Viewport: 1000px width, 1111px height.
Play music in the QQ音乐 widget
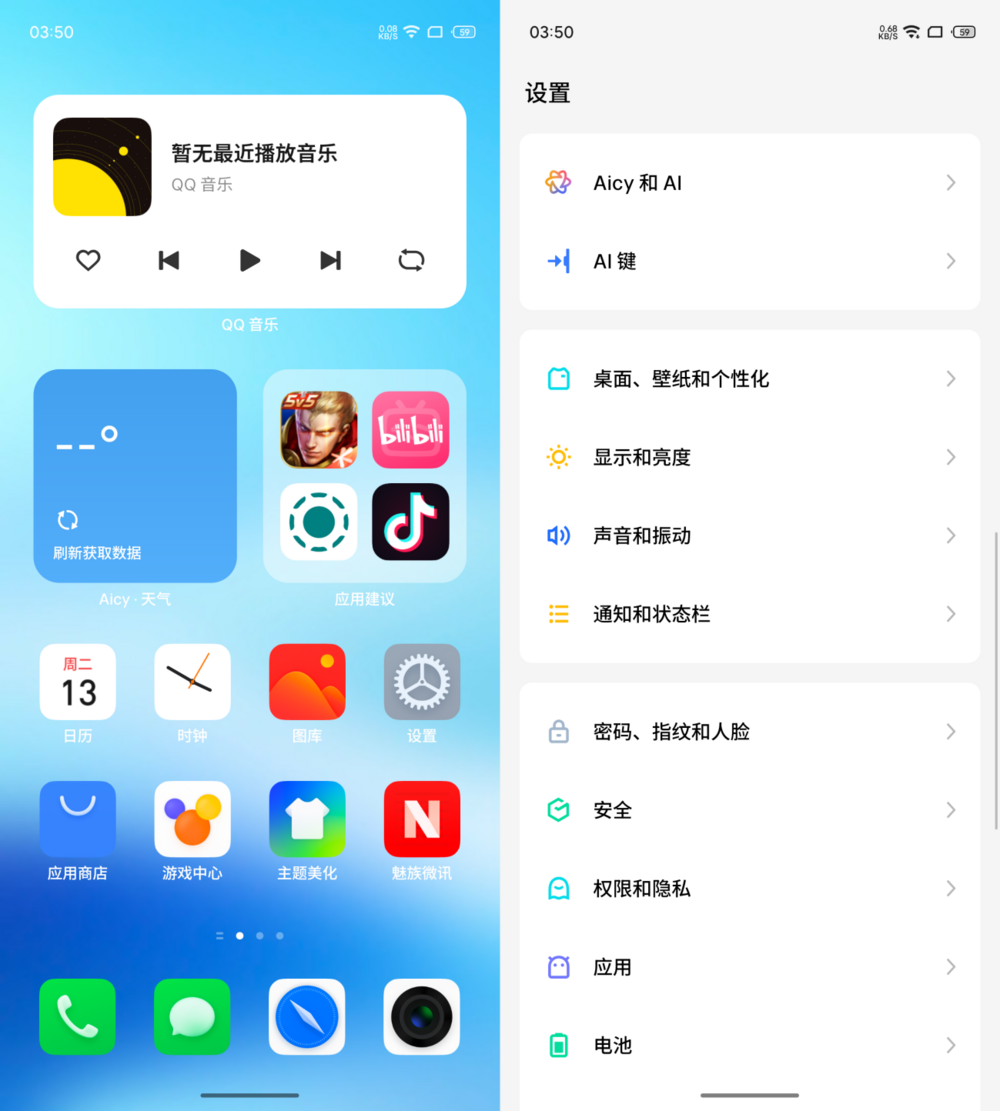pos(249,261)
